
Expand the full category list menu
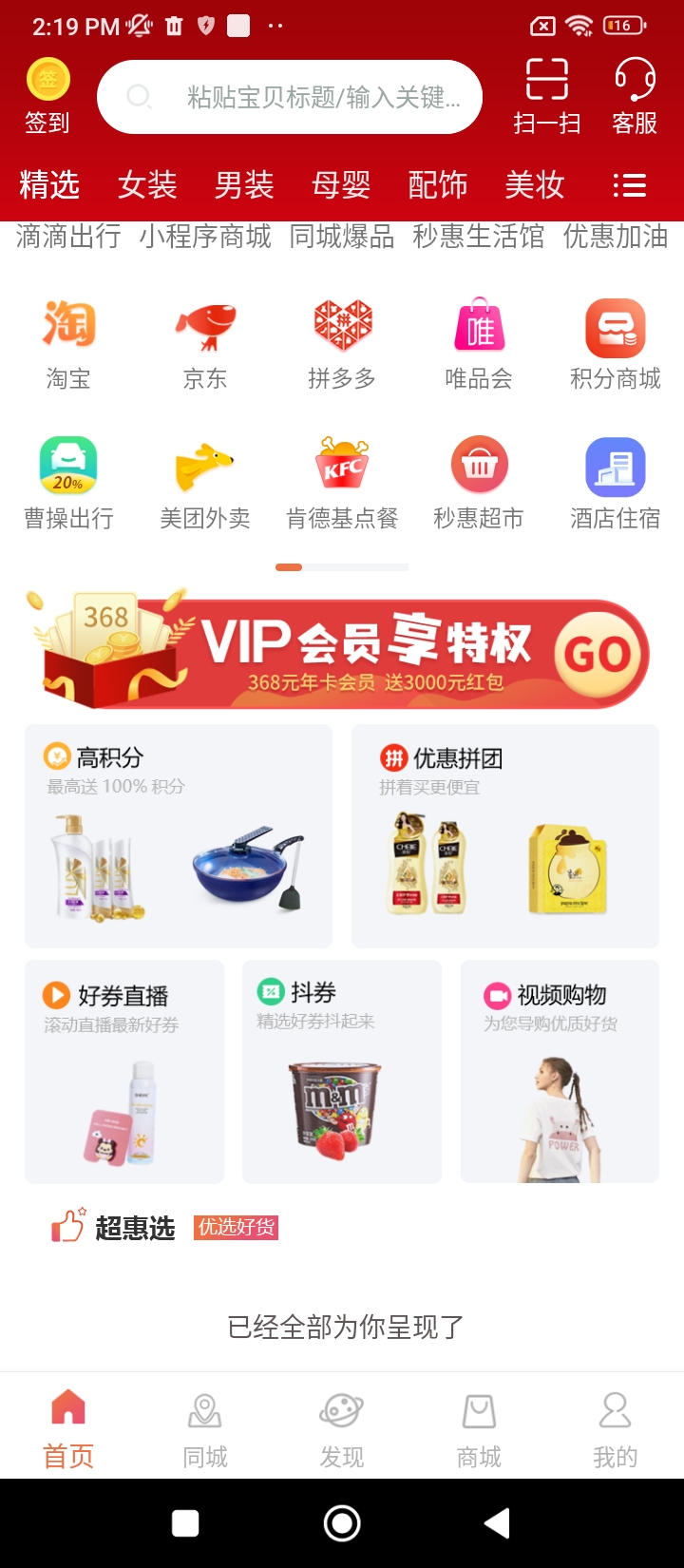pos(630,185)
